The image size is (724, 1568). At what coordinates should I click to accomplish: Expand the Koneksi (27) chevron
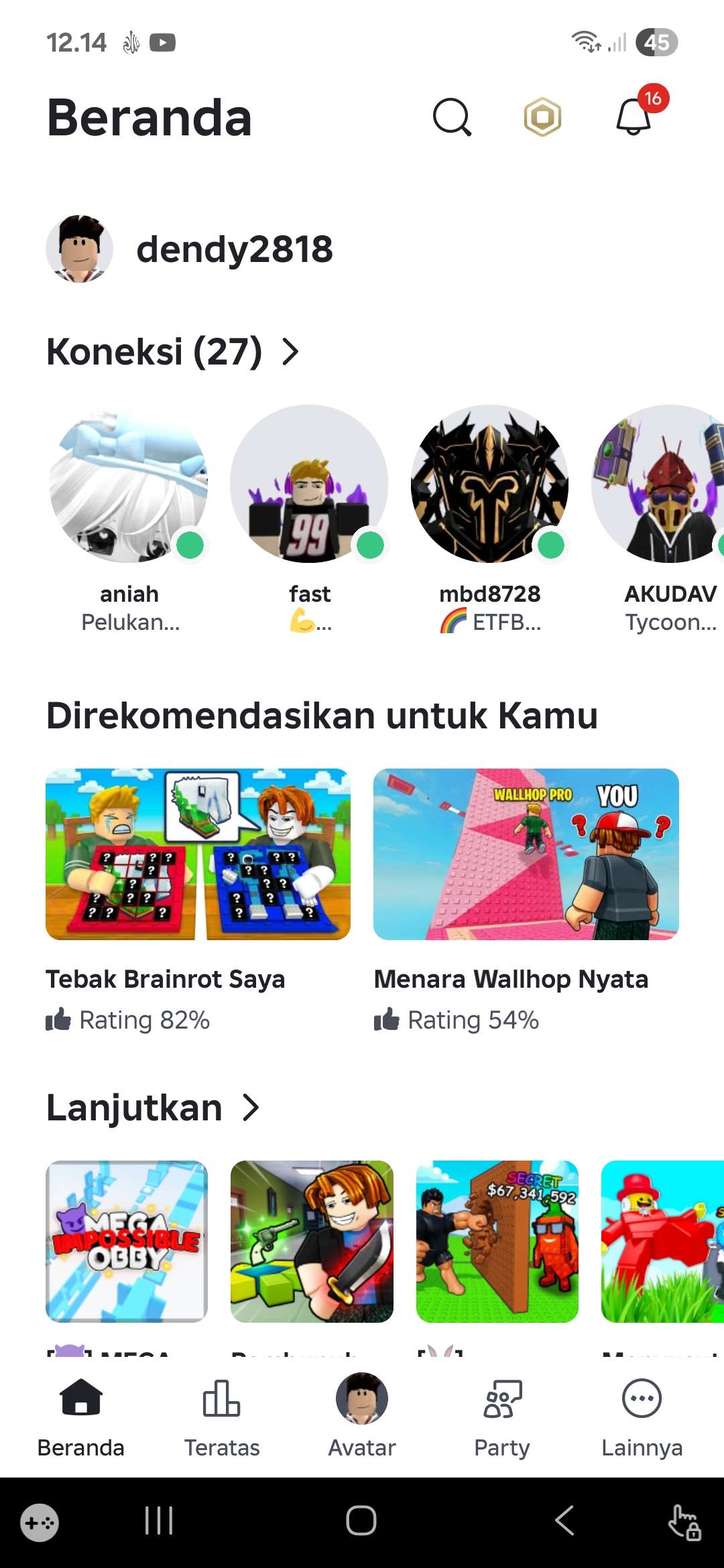click(290, 352)
